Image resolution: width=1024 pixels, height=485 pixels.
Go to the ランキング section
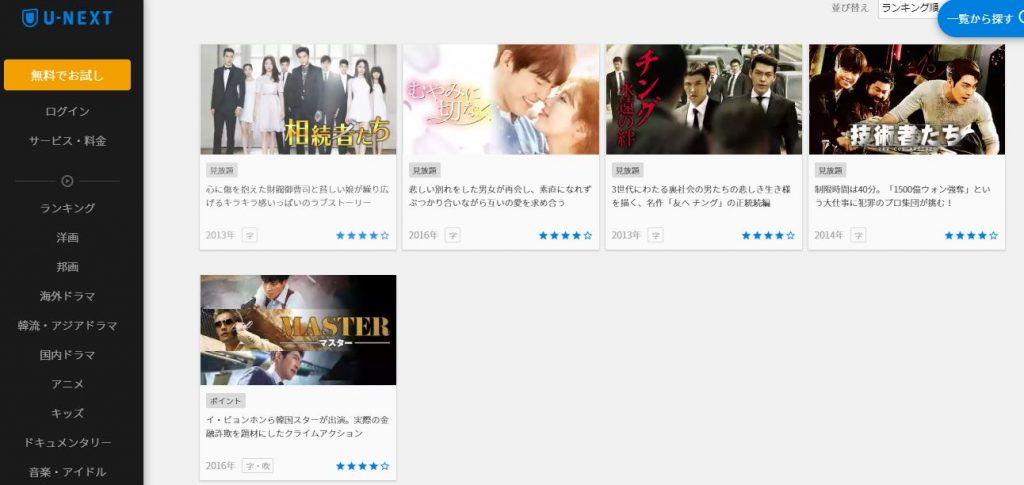coord(67,208)
